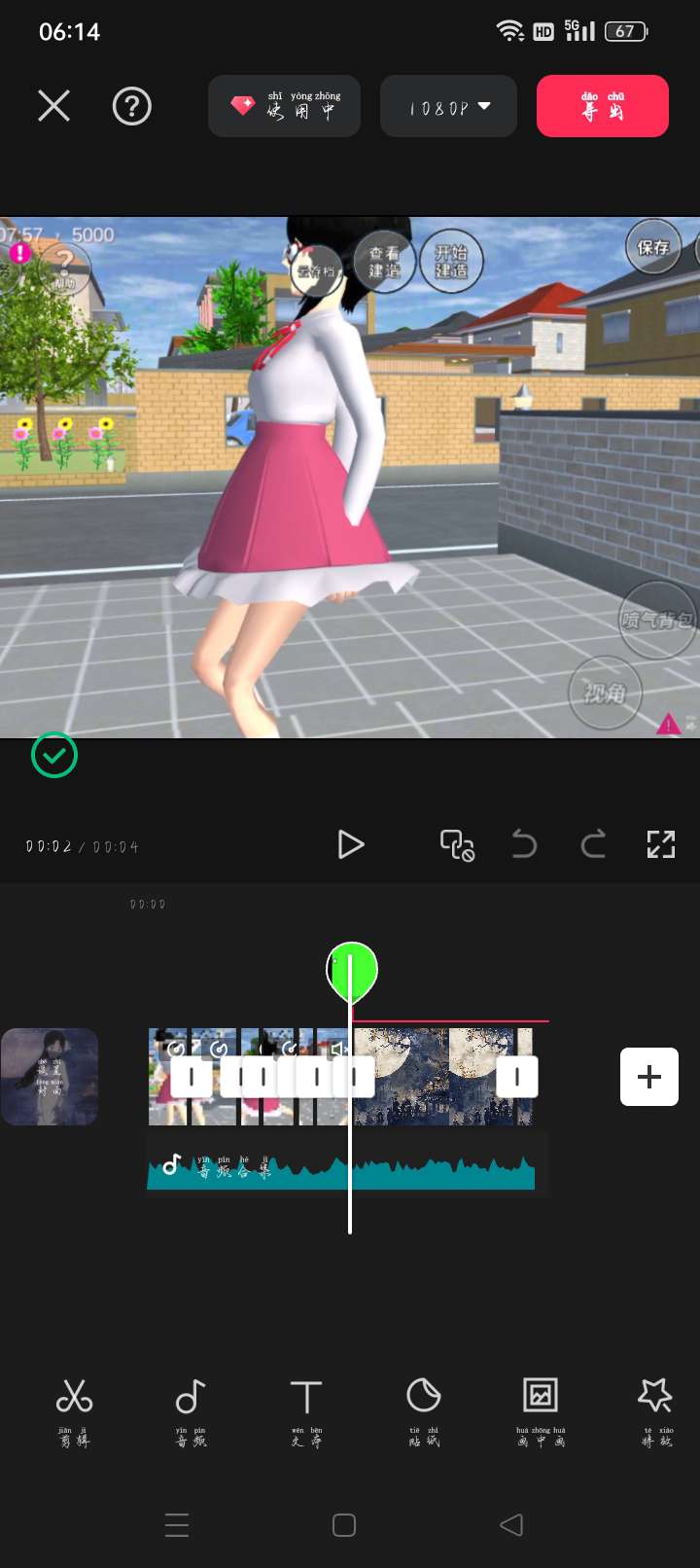Go back using system navigation
The width and height of the screenshot is (700, 1568).
[x=511, y=1524]
